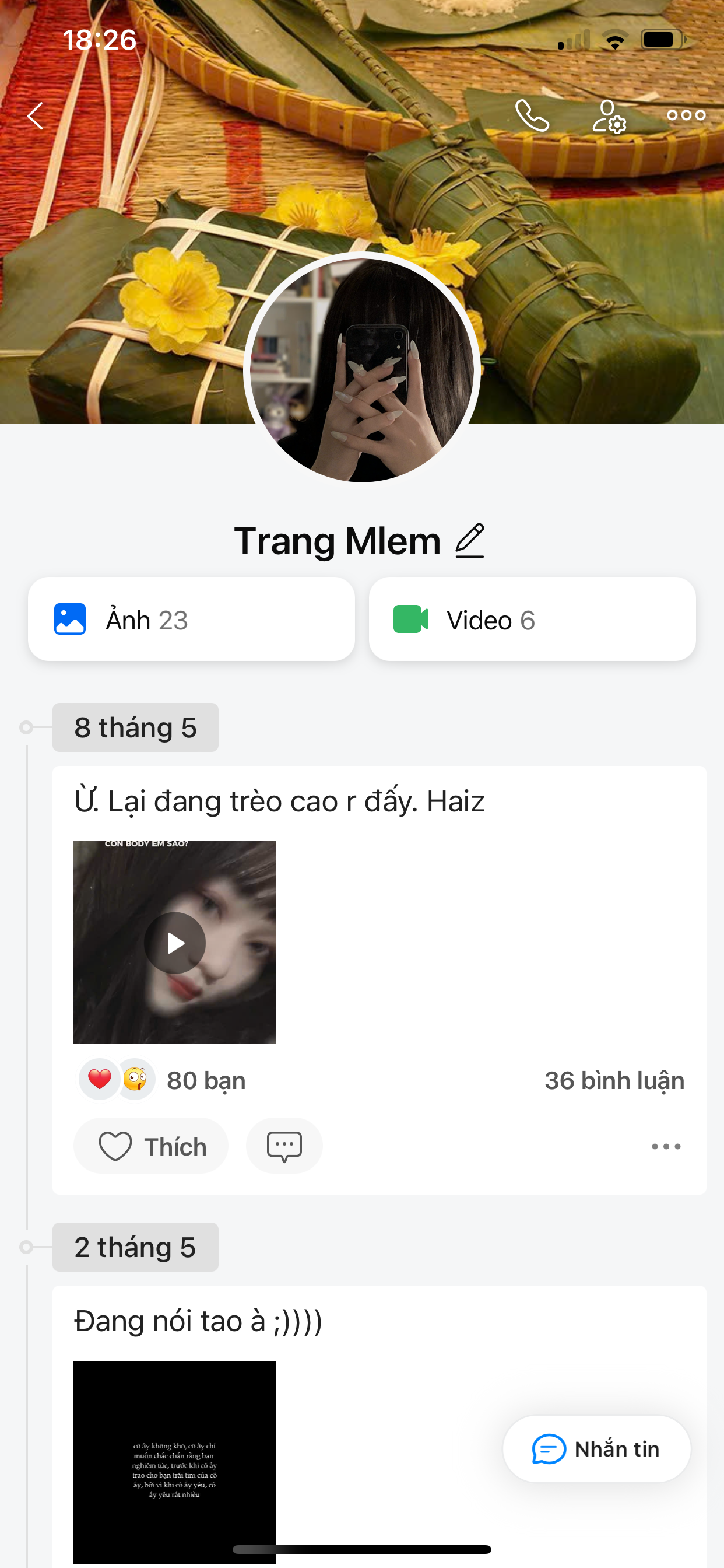Send a message via Nhắn tin
Viewport: 724px width, 1568px height.
pos(596,1448)
